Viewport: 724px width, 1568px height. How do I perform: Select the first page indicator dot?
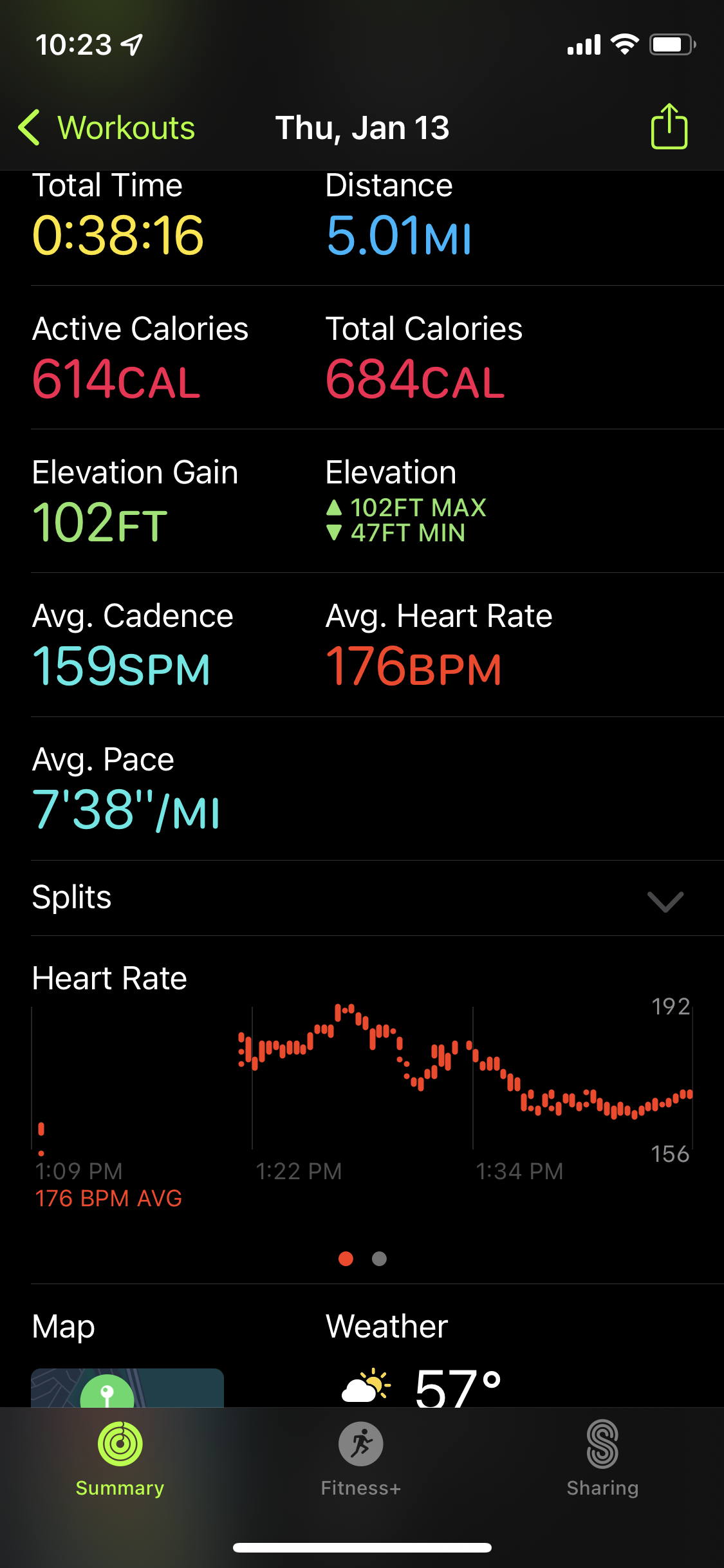coord(346,1258)
